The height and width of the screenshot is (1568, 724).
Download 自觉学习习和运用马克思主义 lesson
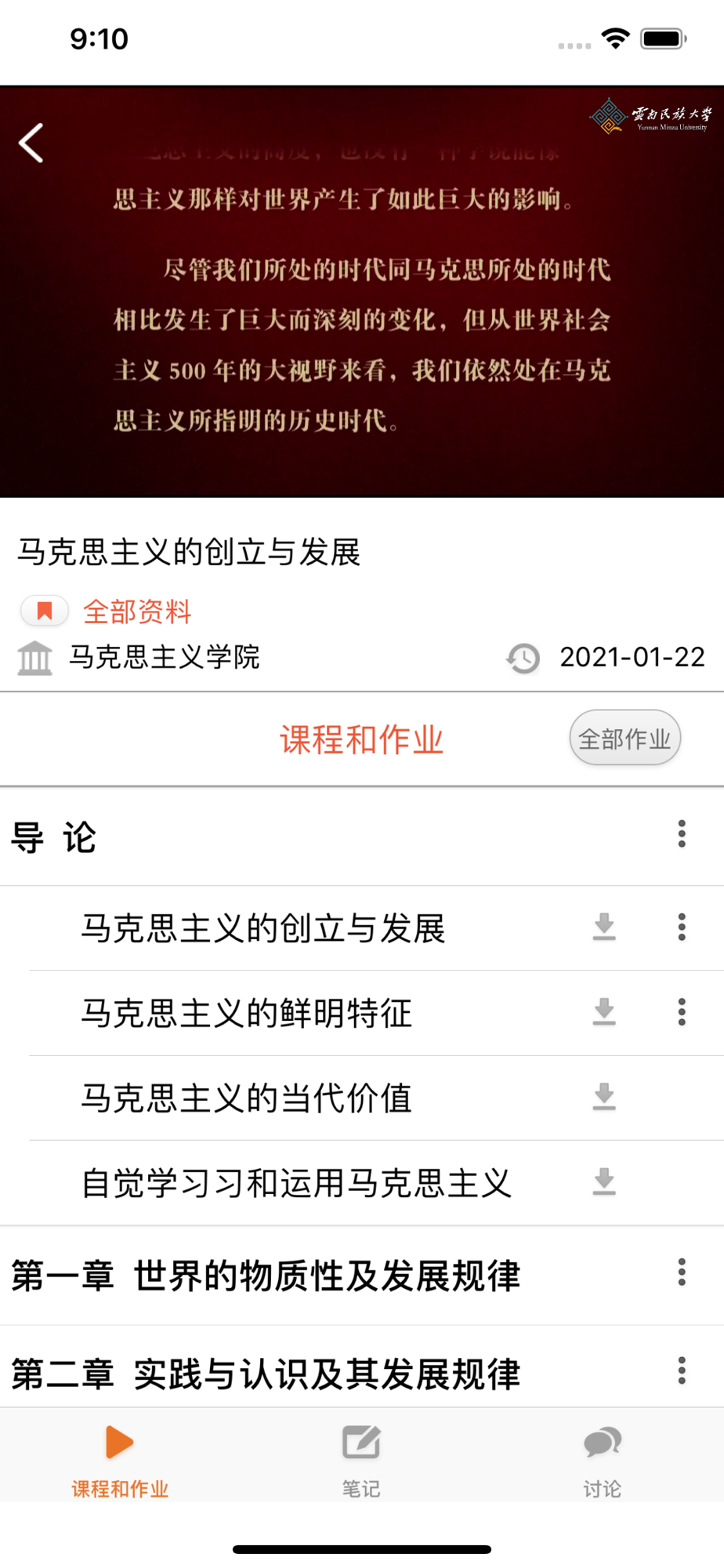pyautogui.click(x=604, y=1181)
